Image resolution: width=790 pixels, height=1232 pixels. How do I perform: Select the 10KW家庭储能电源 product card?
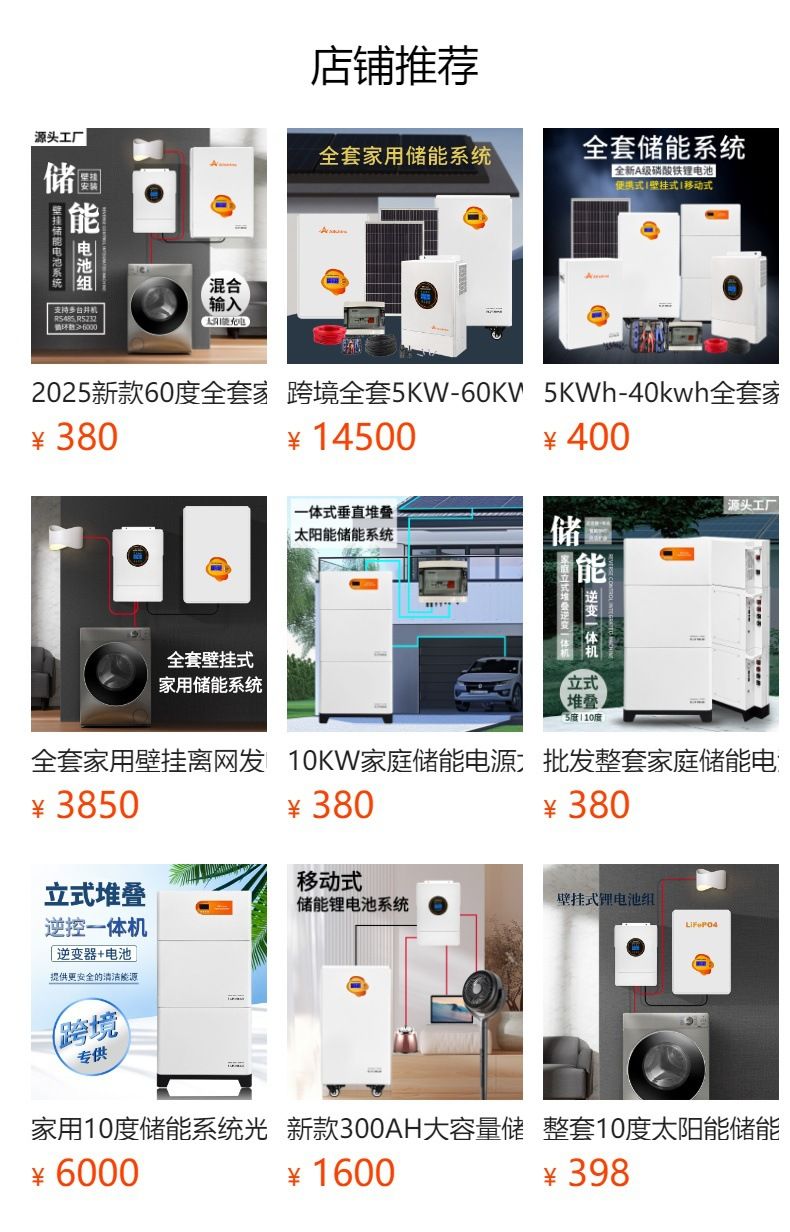(405, 660)
